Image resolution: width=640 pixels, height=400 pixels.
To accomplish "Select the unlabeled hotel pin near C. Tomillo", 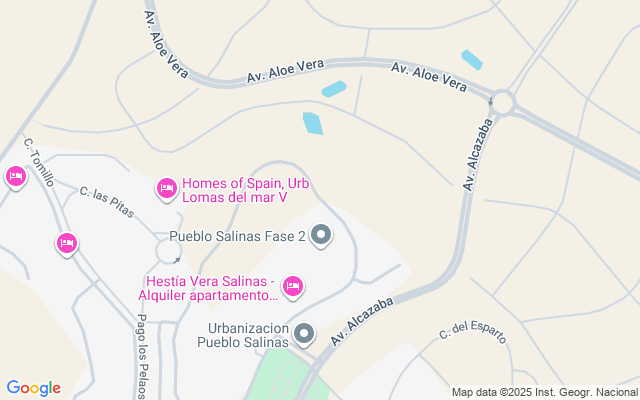I will (x=15, y=177).
